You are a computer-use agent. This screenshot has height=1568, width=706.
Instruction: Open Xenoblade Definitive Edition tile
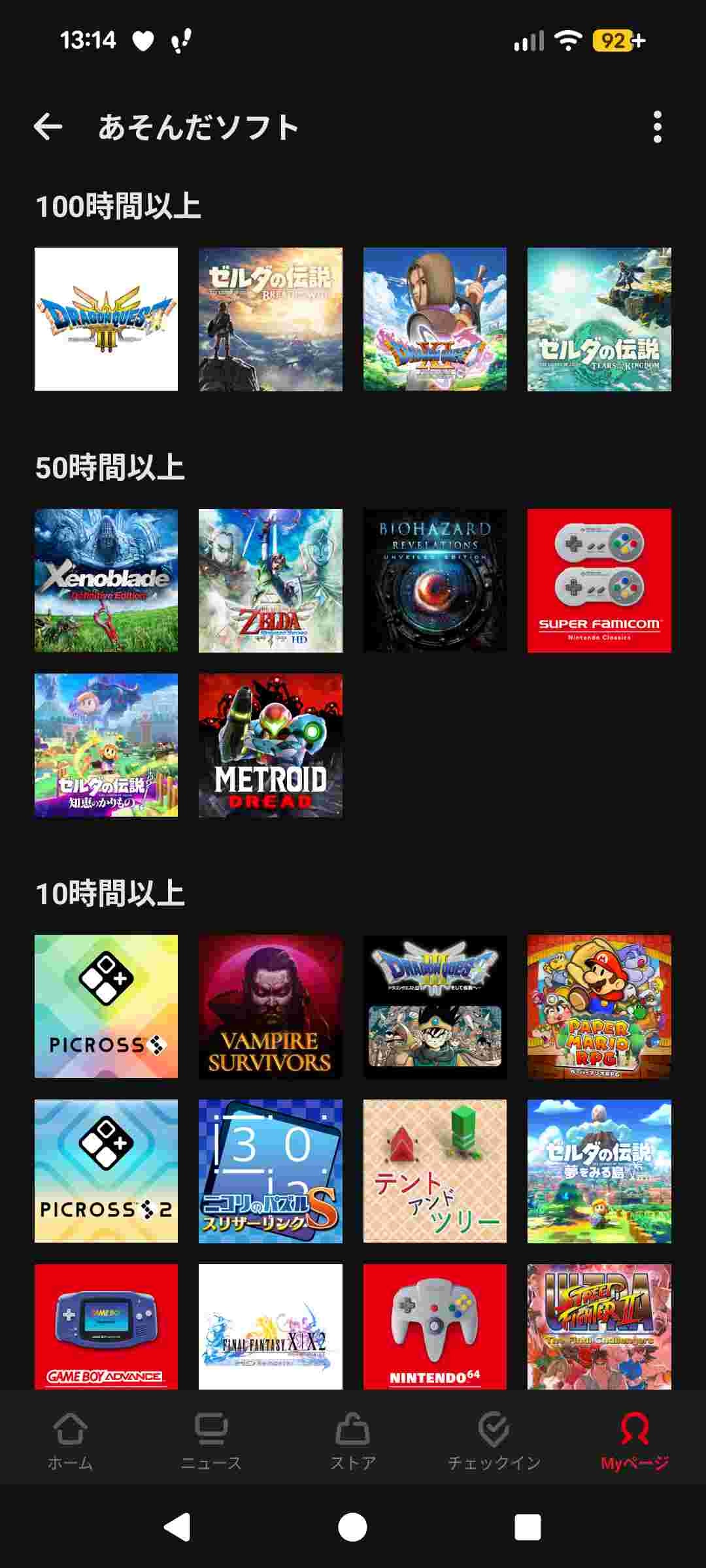click(x=106, y=580)
